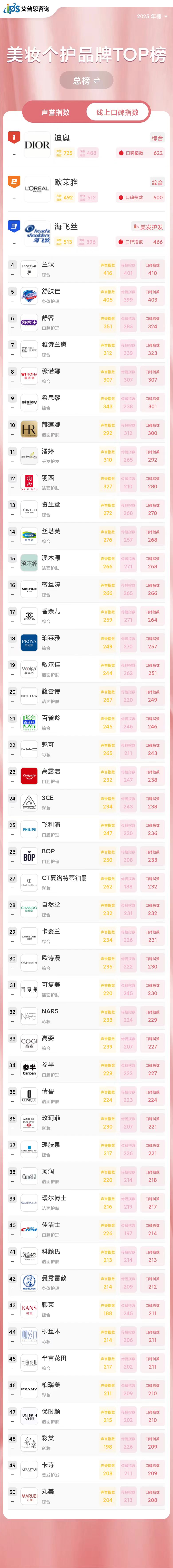Screen dimensions: 173x1568
Task: Open the 海飞丝 brand card
Action: coord(86,234)
